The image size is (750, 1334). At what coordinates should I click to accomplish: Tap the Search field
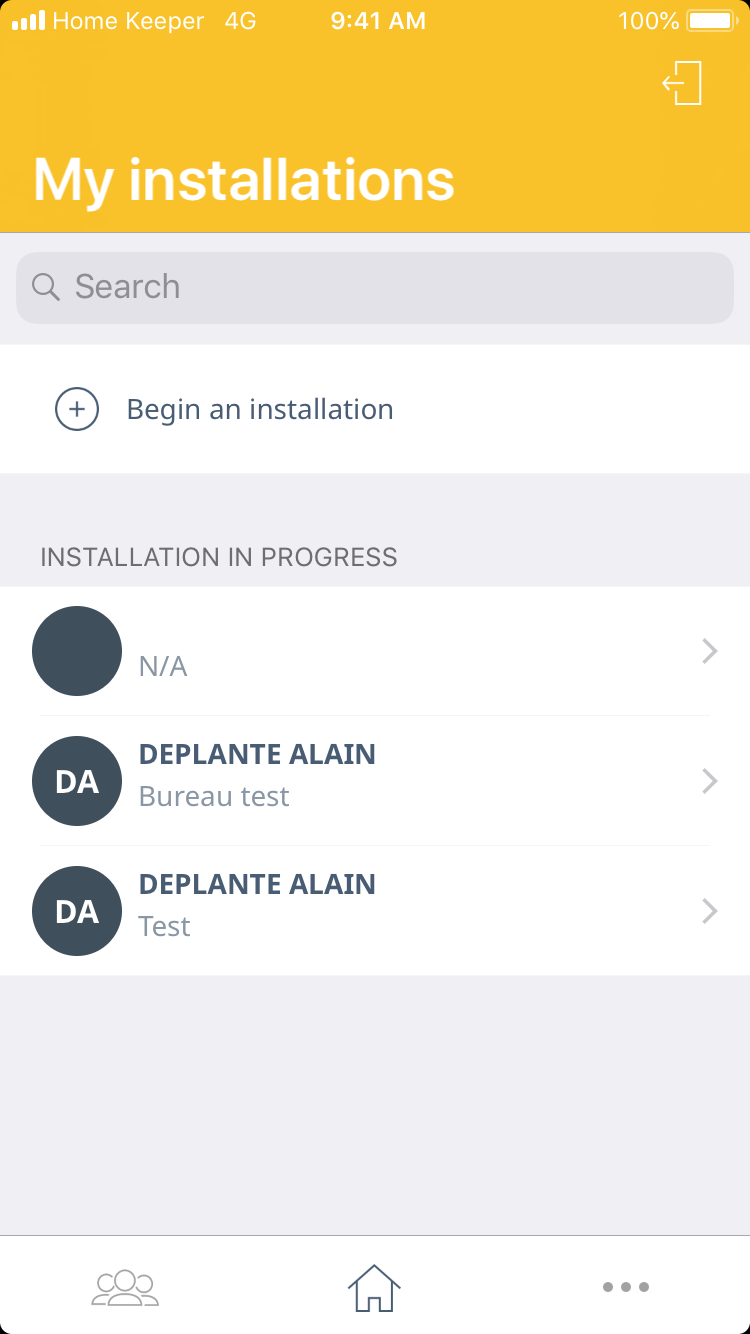375,288
